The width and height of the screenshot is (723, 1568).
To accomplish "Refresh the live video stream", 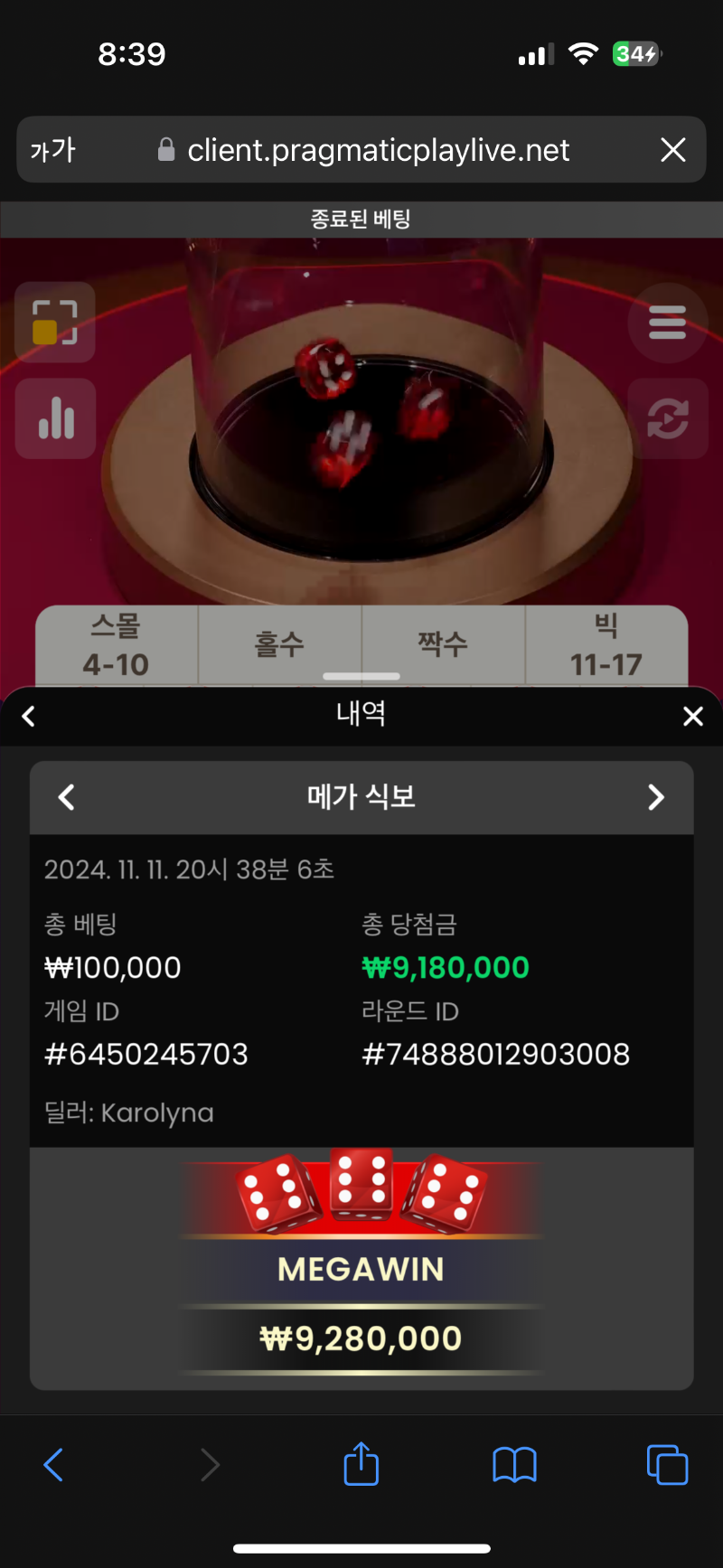I will click(668, 418).
